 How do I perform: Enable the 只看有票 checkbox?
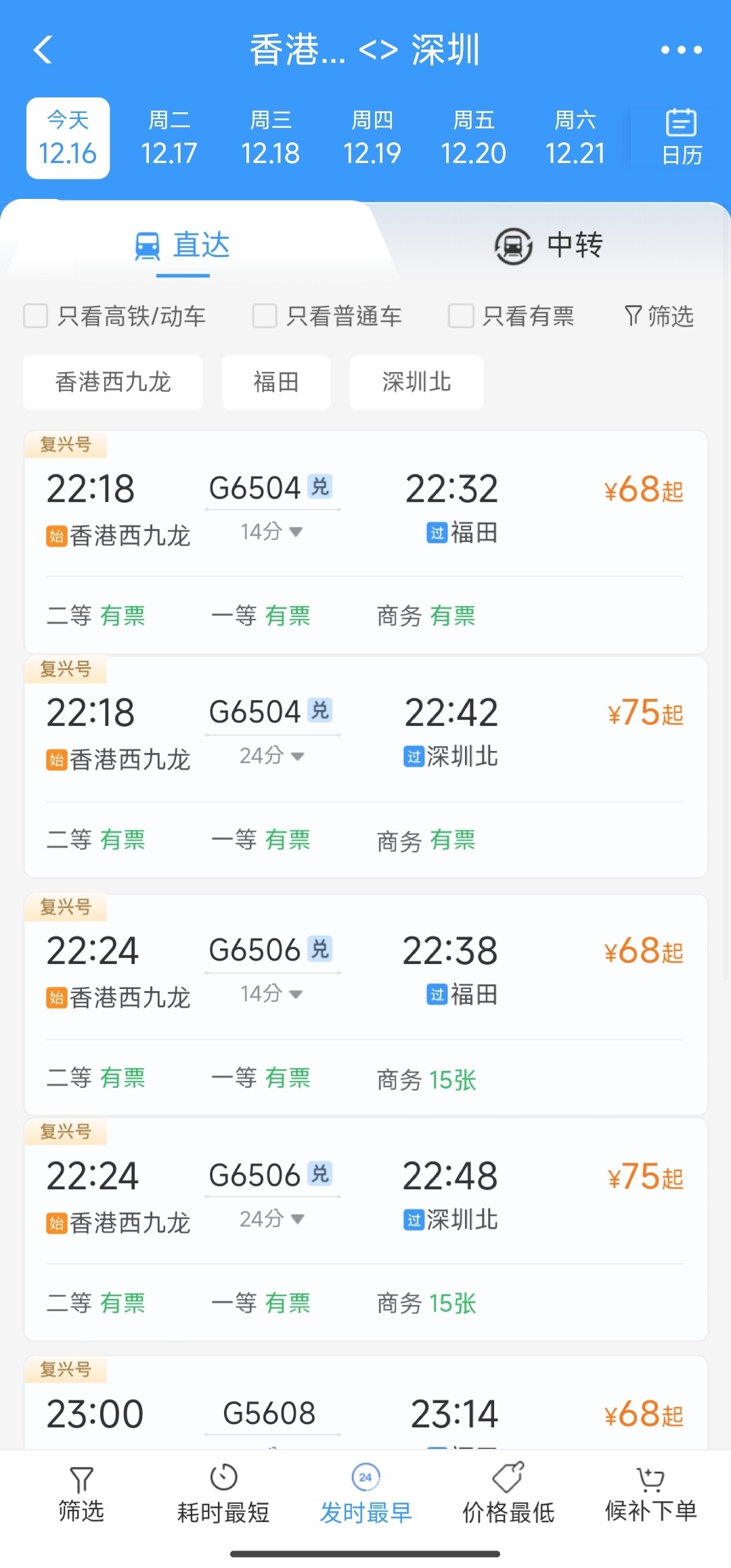point(511,316)
